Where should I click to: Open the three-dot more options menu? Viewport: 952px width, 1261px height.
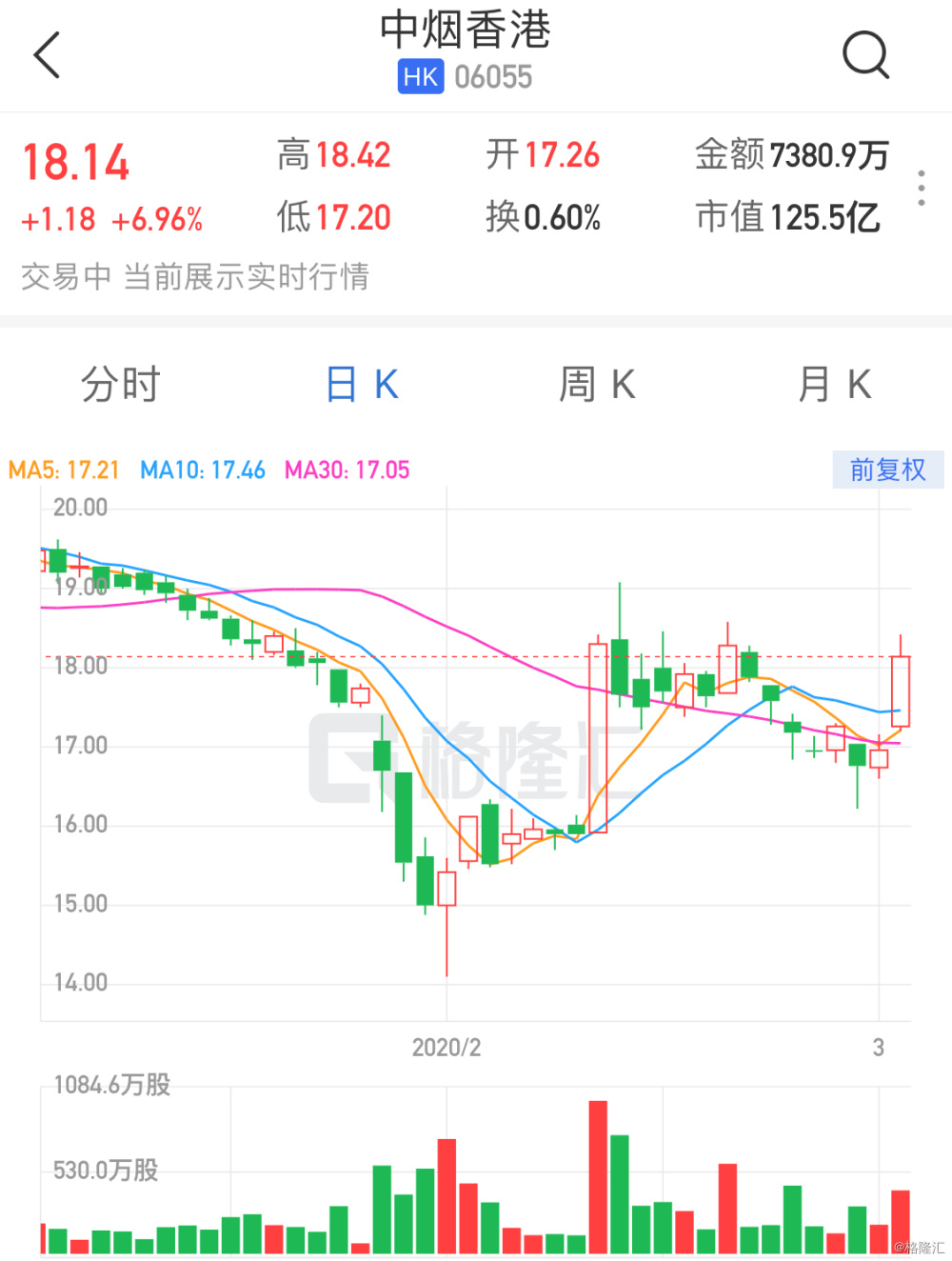point(921,189)
